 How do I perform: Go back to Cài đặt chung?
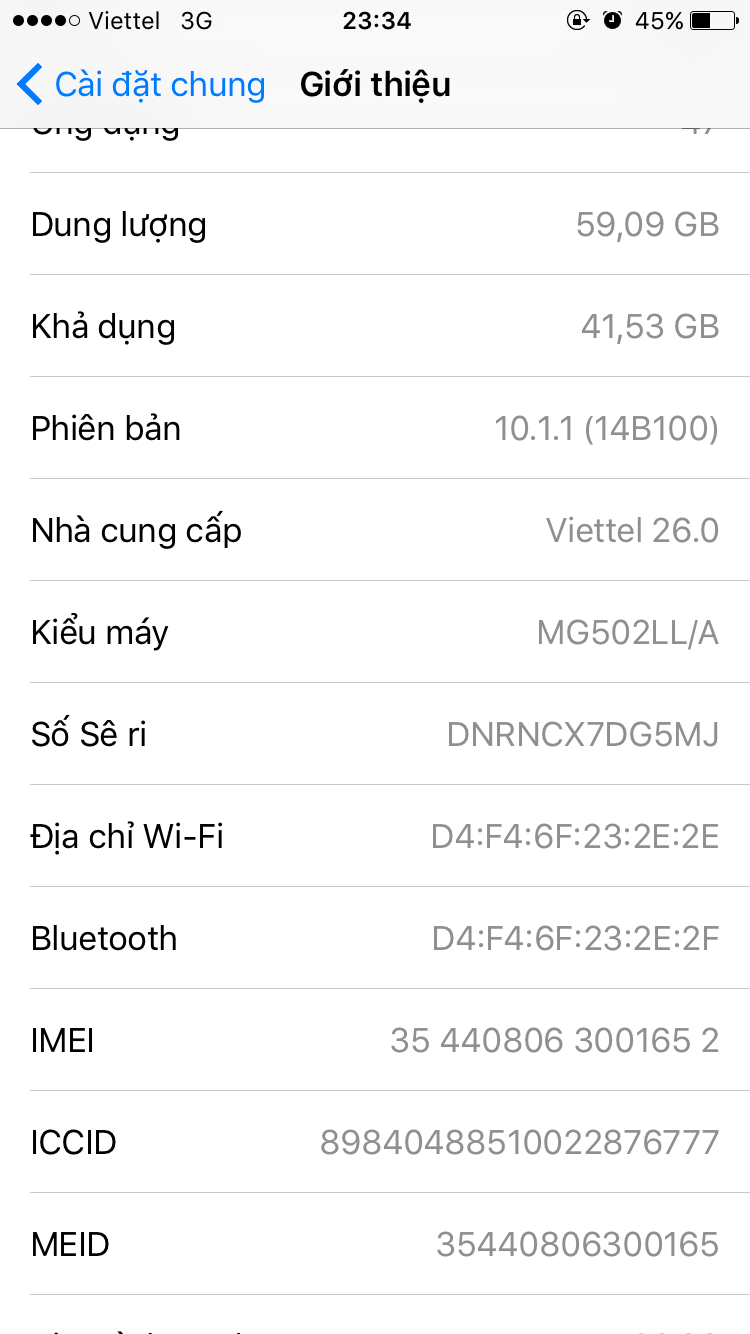(x=140, y=85)
